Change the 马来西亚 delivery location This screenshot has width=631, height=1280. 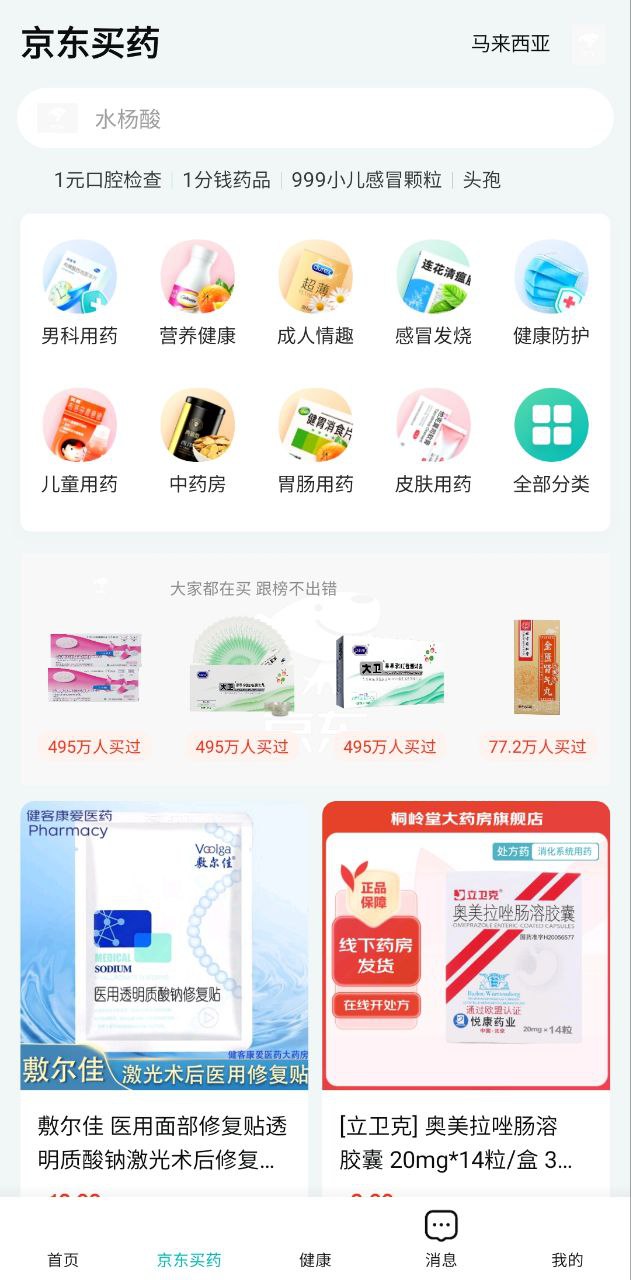click(x=511, y=44)
